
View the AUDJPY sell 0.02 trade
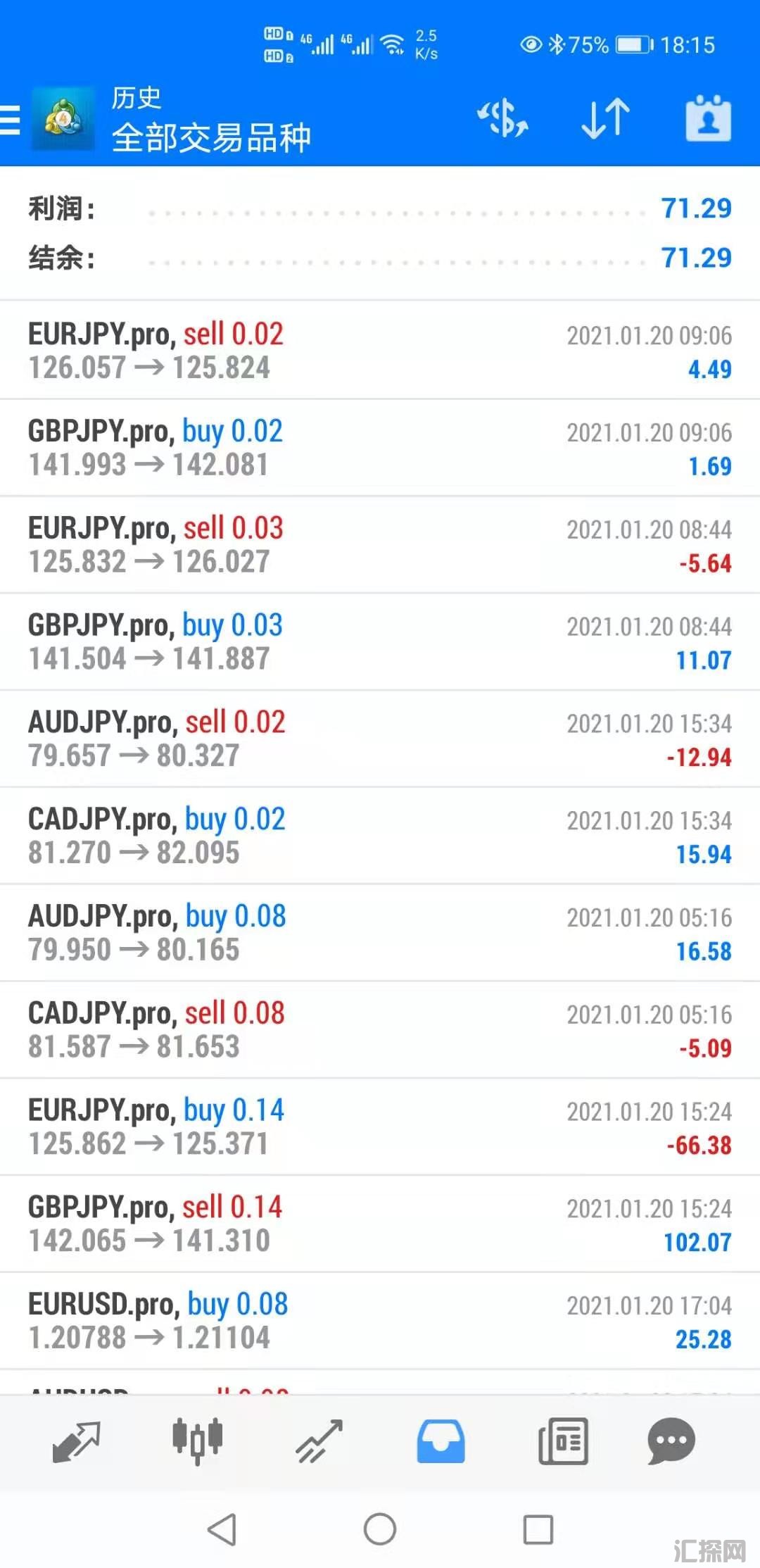[x=380, y=739]
